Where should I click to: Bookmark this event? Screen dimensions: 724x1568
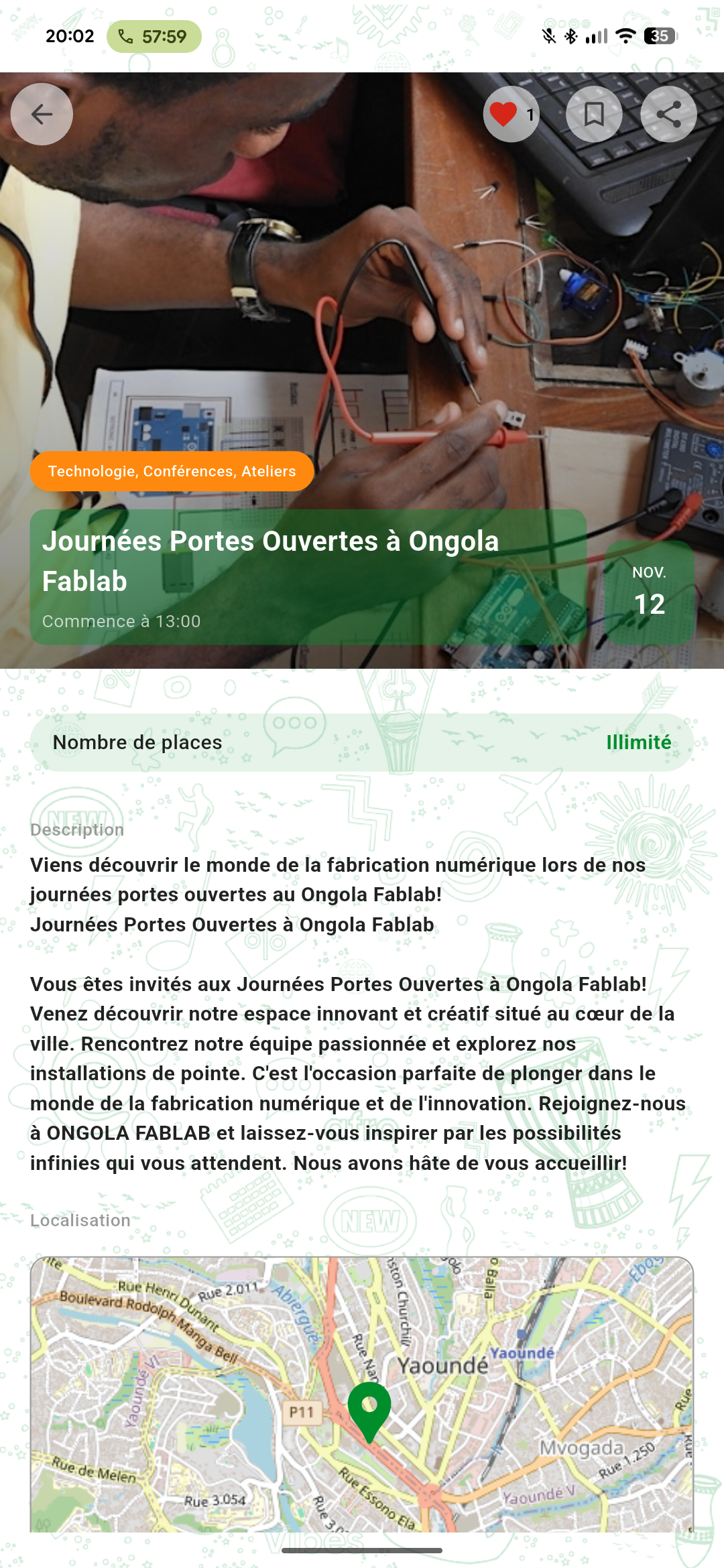click(x=594, y=114)
